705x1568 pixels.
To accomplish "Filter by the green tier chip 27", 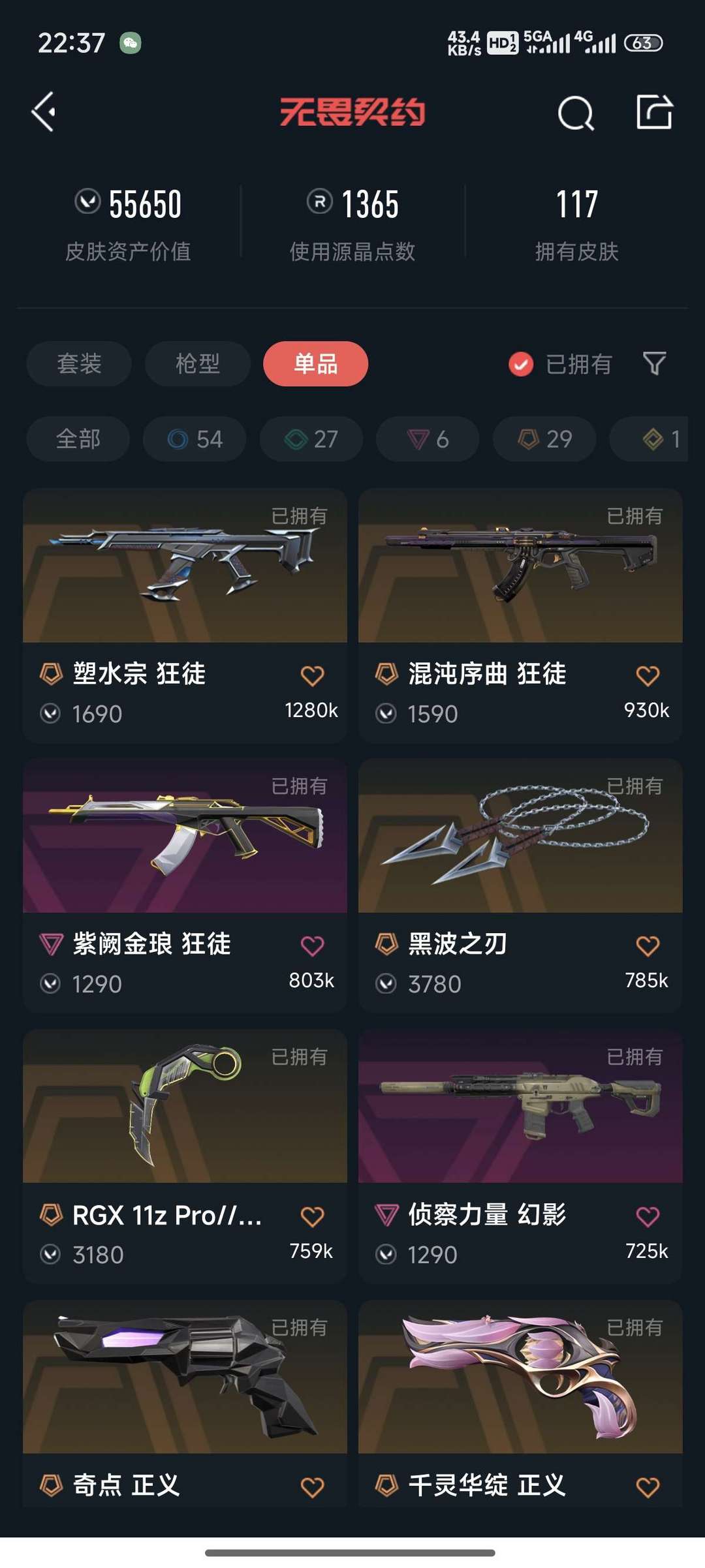I will pyautogui.click(x=311, y=439).
